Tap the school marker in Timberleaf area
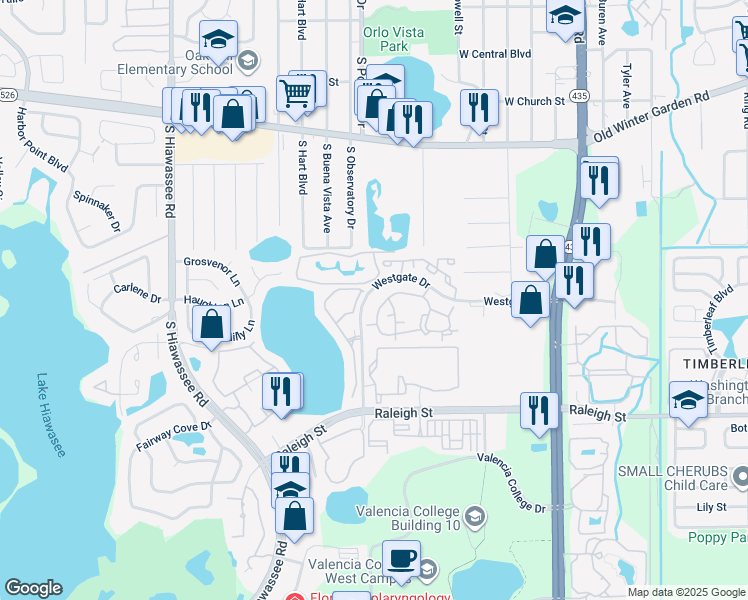The width and height of the screenshot is (748, 600). click(x=687, y=400)
